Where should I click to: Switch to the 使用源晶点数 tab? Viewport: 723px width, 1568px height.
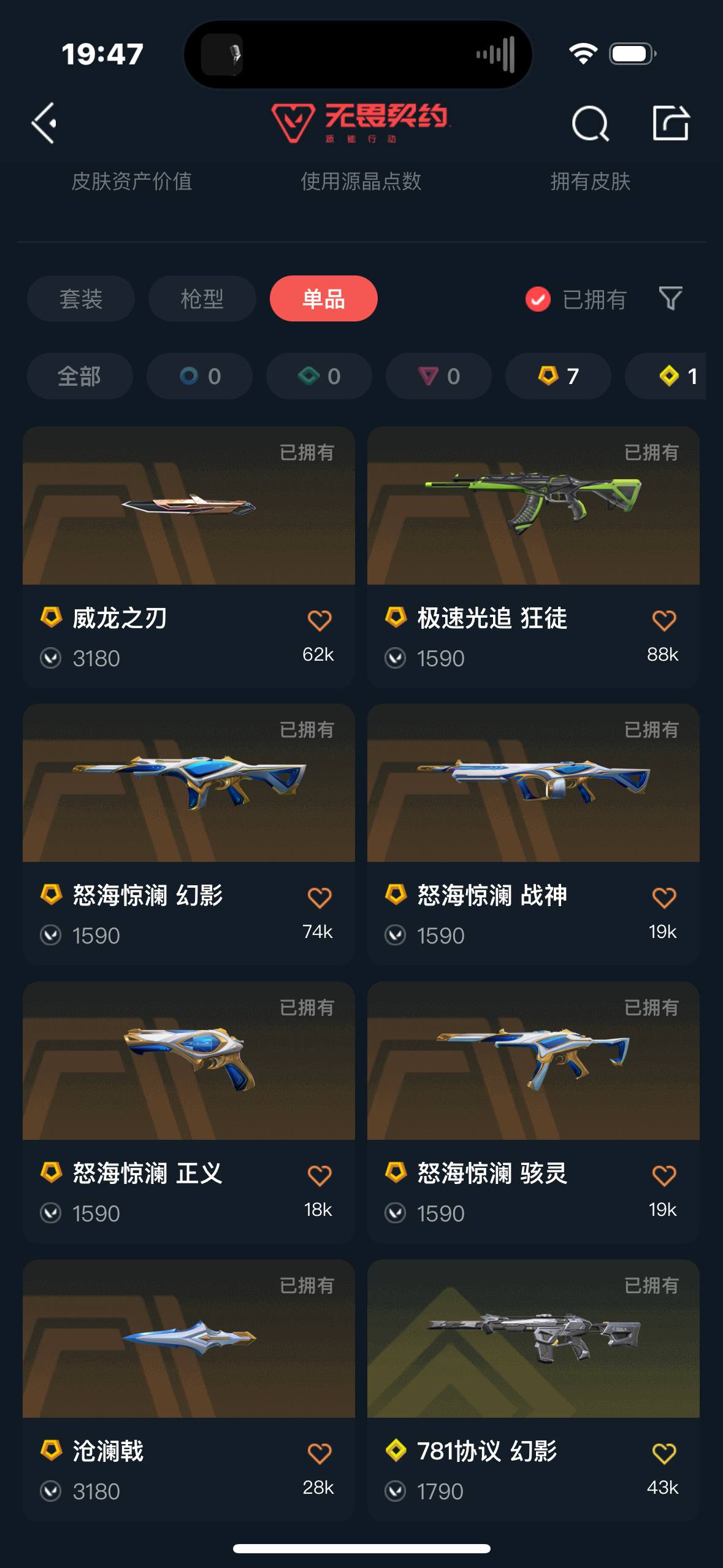(361, 182)
